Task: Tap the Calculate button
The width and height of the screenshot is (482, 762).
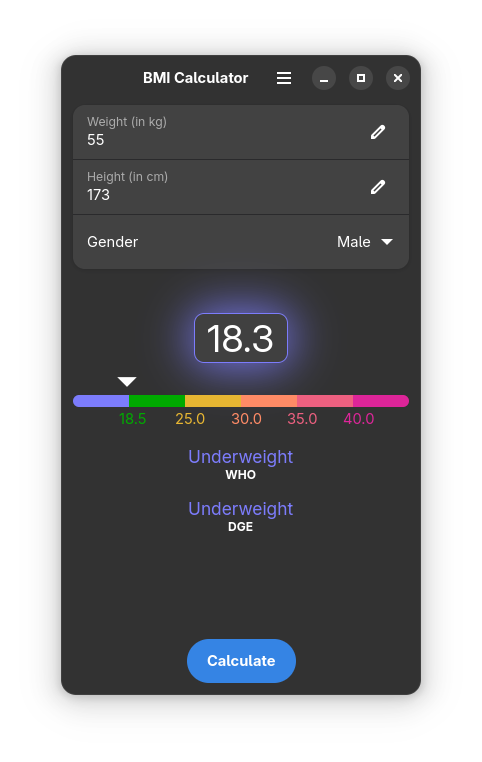Action: point(241,660)
